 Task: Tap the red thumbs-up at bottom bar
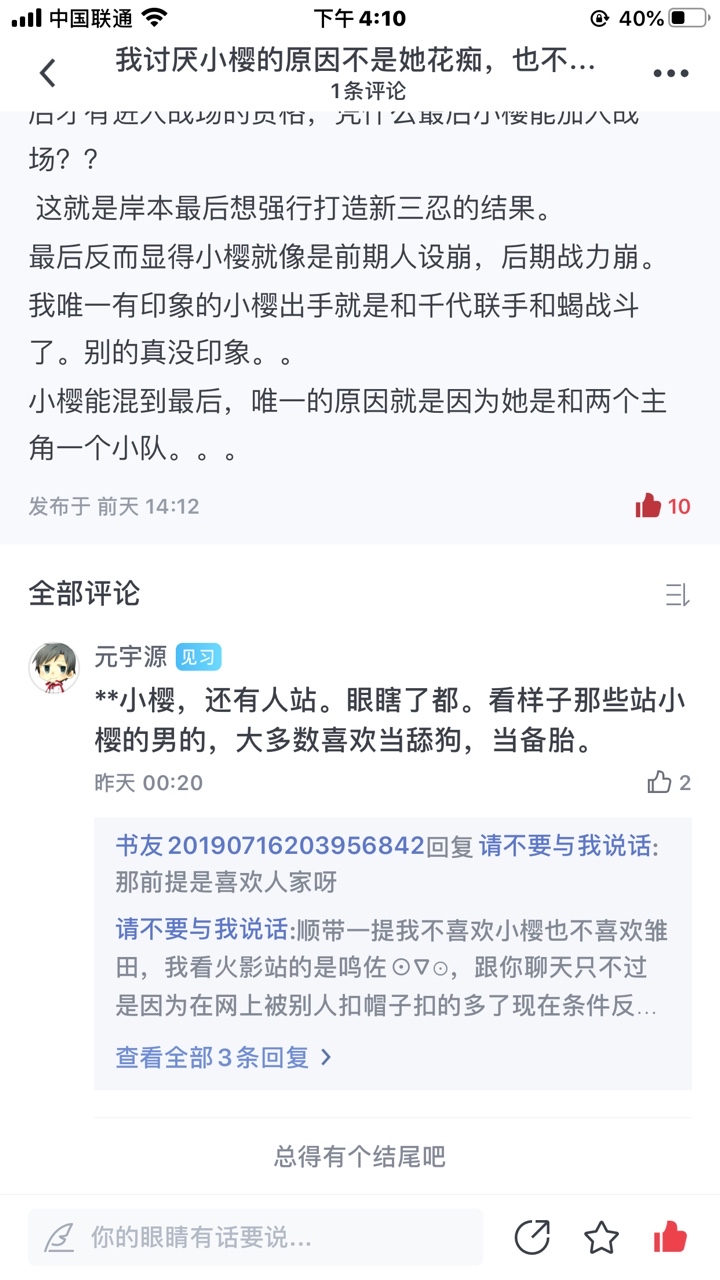tap(670, 1237)
